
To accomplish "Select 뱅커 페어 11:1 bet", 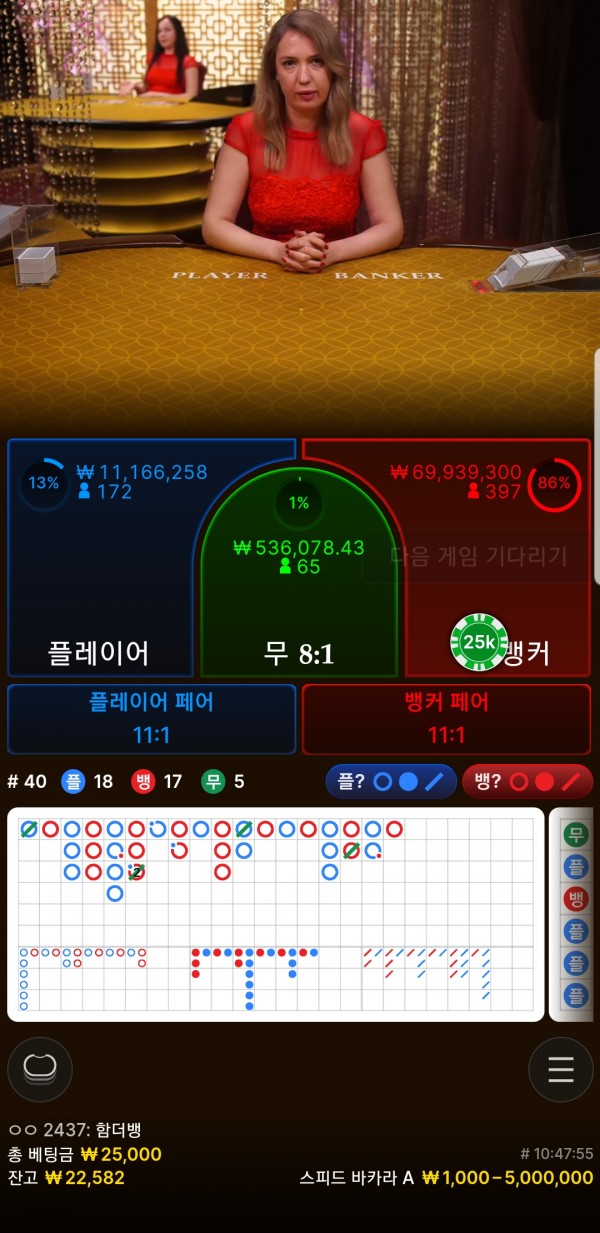I will pos(446,718).
